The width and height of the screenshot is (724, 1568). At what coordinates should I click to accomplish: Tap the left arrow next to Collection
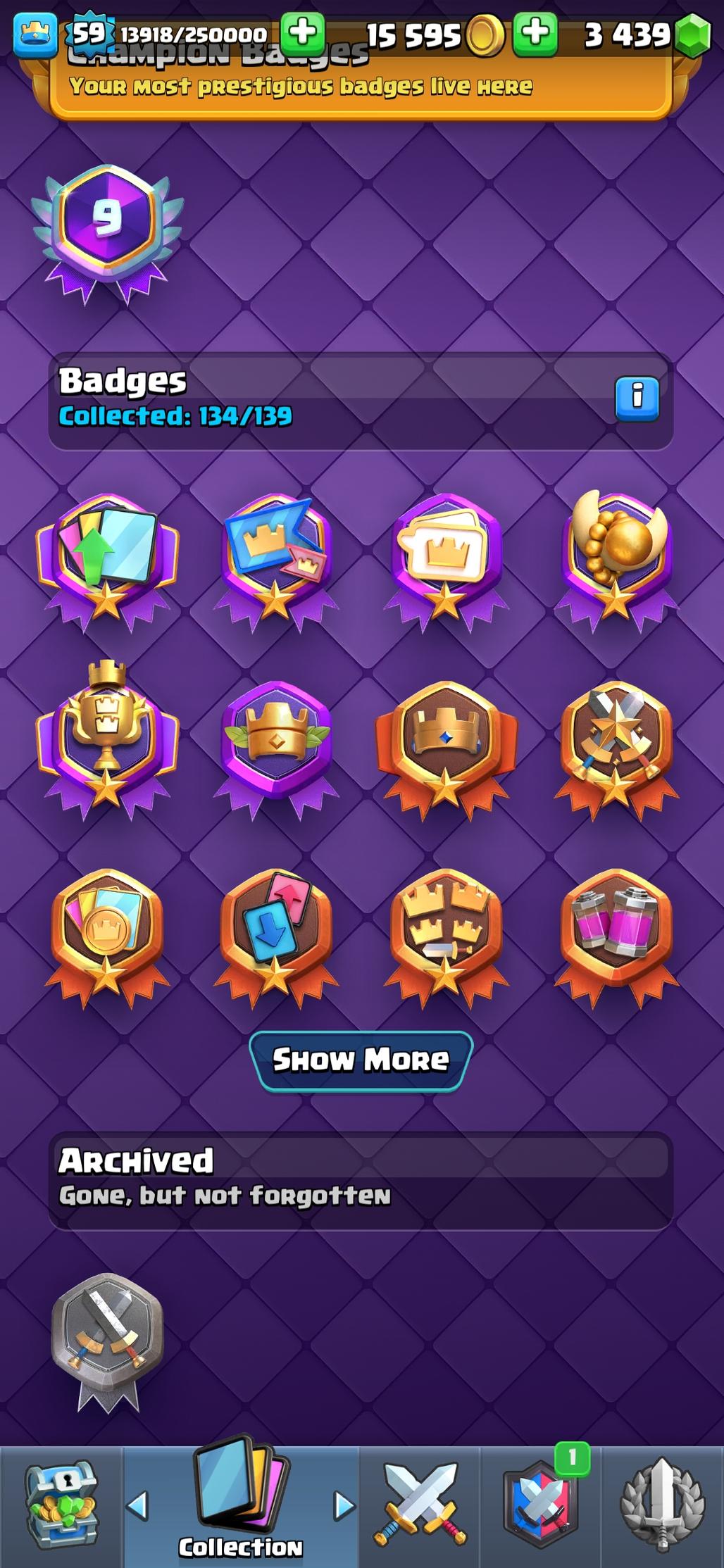click(x=137, y=1505)
